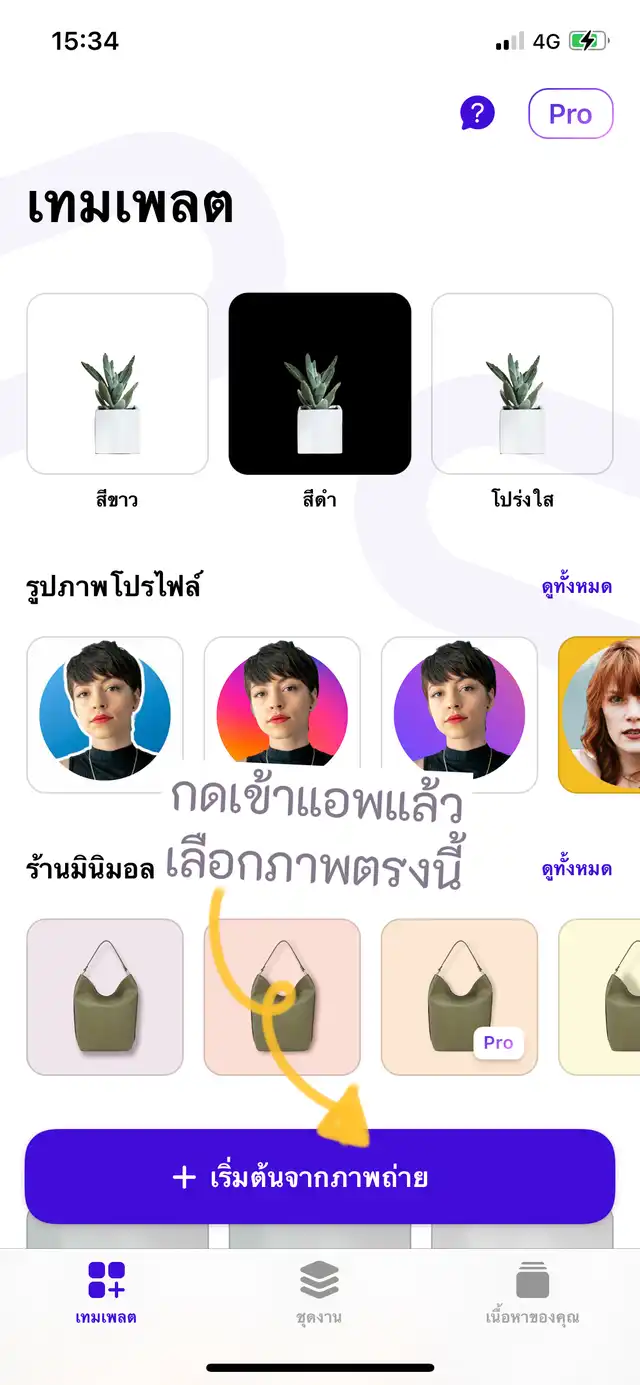The image size is (640, 1385).
Task: Open the help question mark icon
Action: coord(477,114)
